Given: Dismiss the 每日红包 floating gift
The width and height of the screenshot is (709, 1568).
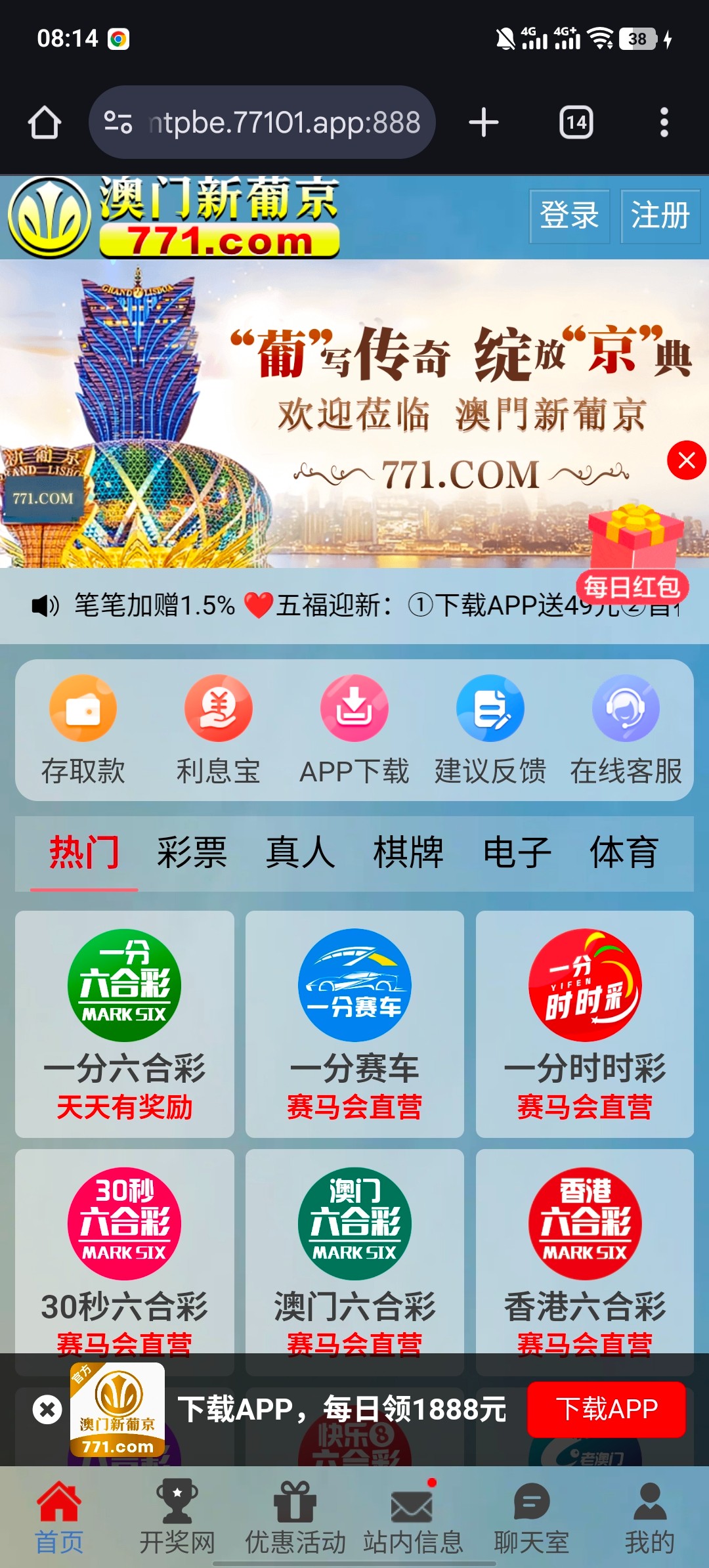Looking at the screenshot, I should pyautogui.click(x=686, y=460).
